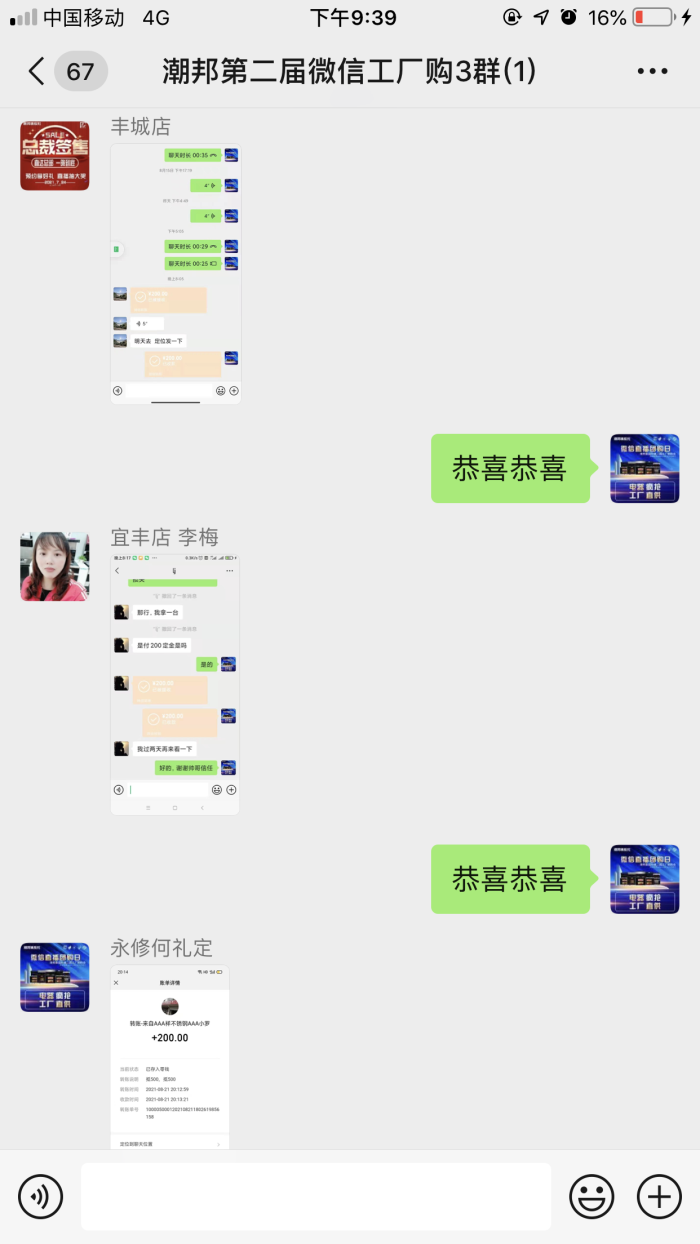Open the plus attachment menu
The image size is (700, 1244).
(x=659, y=1196)
